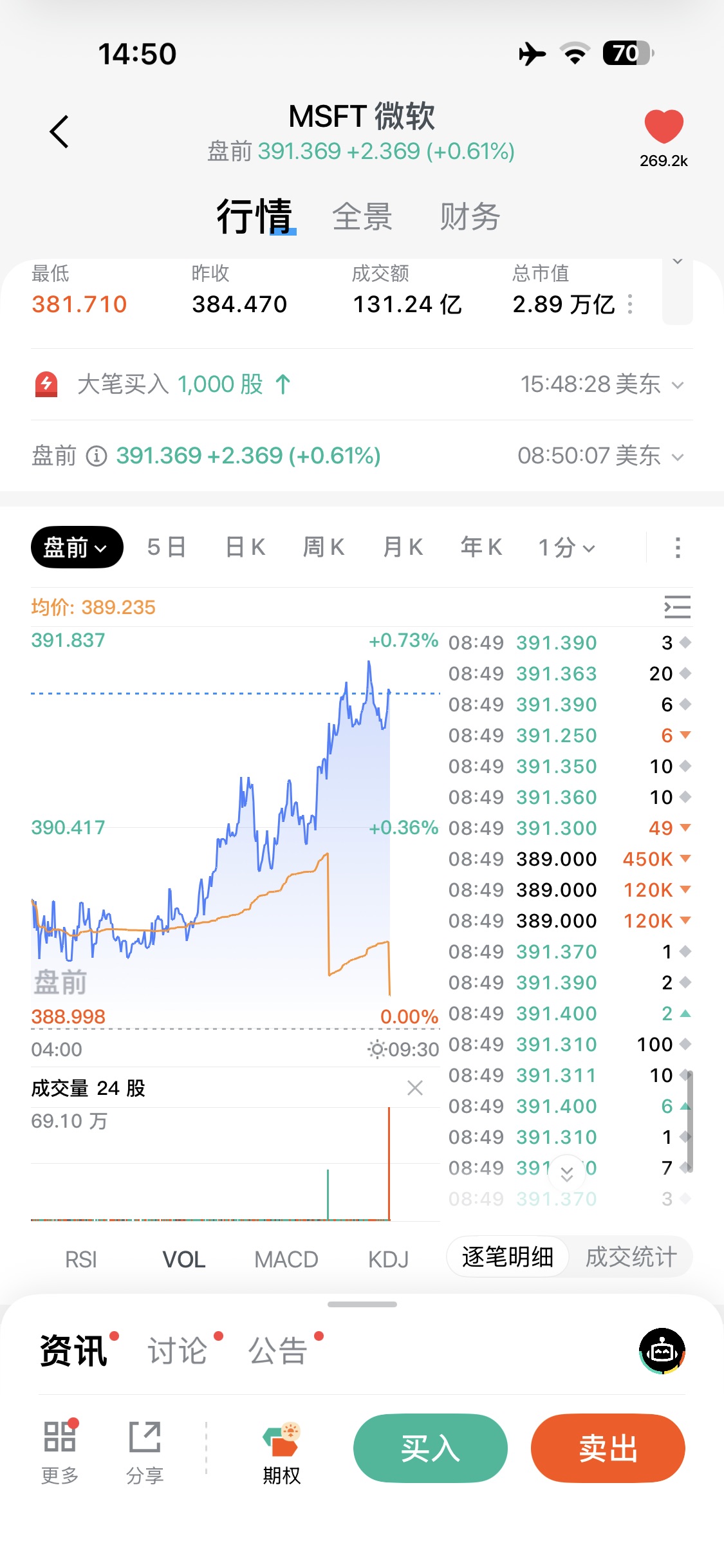Close the 成交量 volume panel
Image resolution: width=724 pixels, height=1568 pixels.
415,1088
